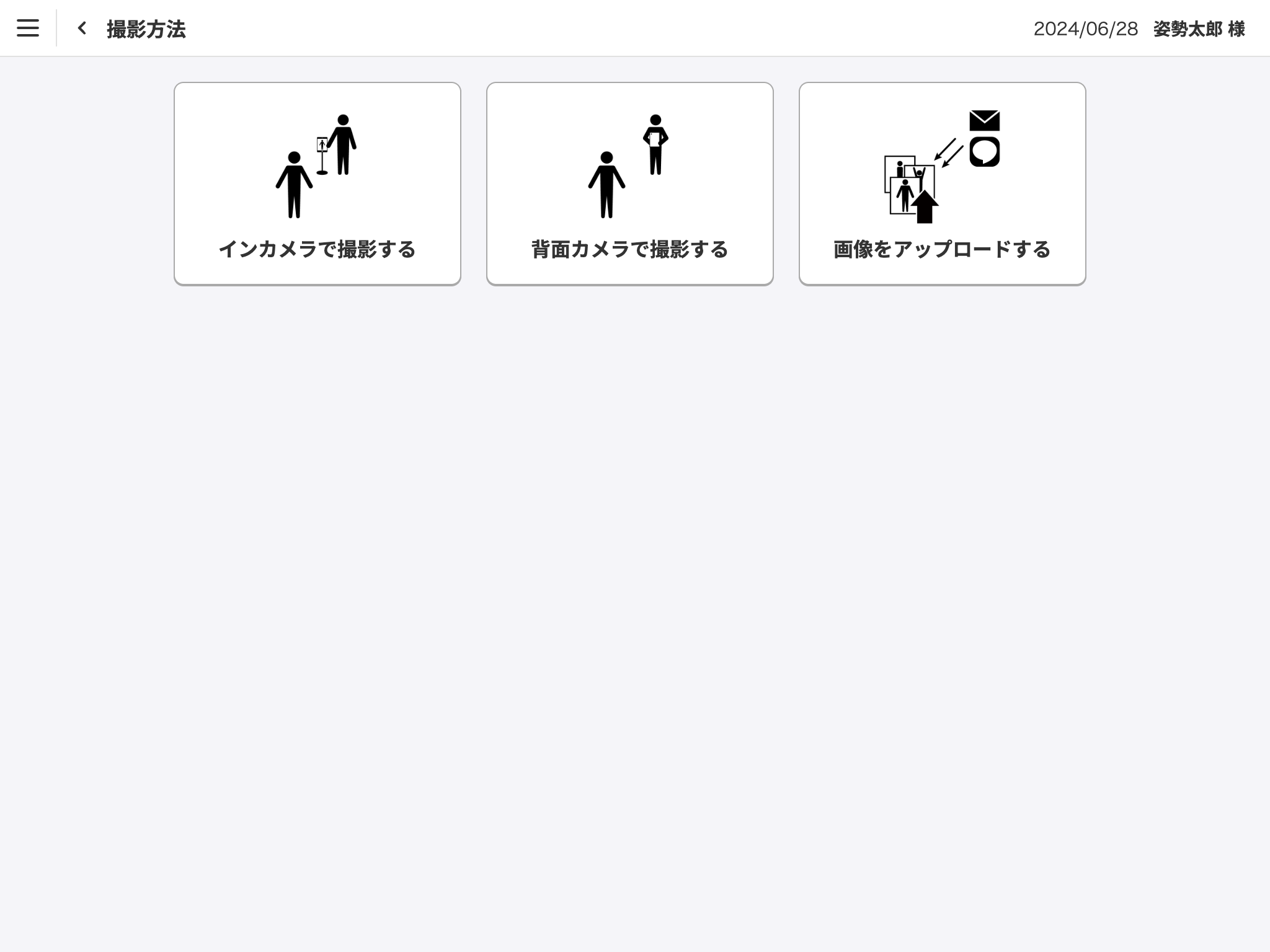Go back from 撮影方法 screen
Screen dimensions: 1270x952
click(x=82, y=29)
